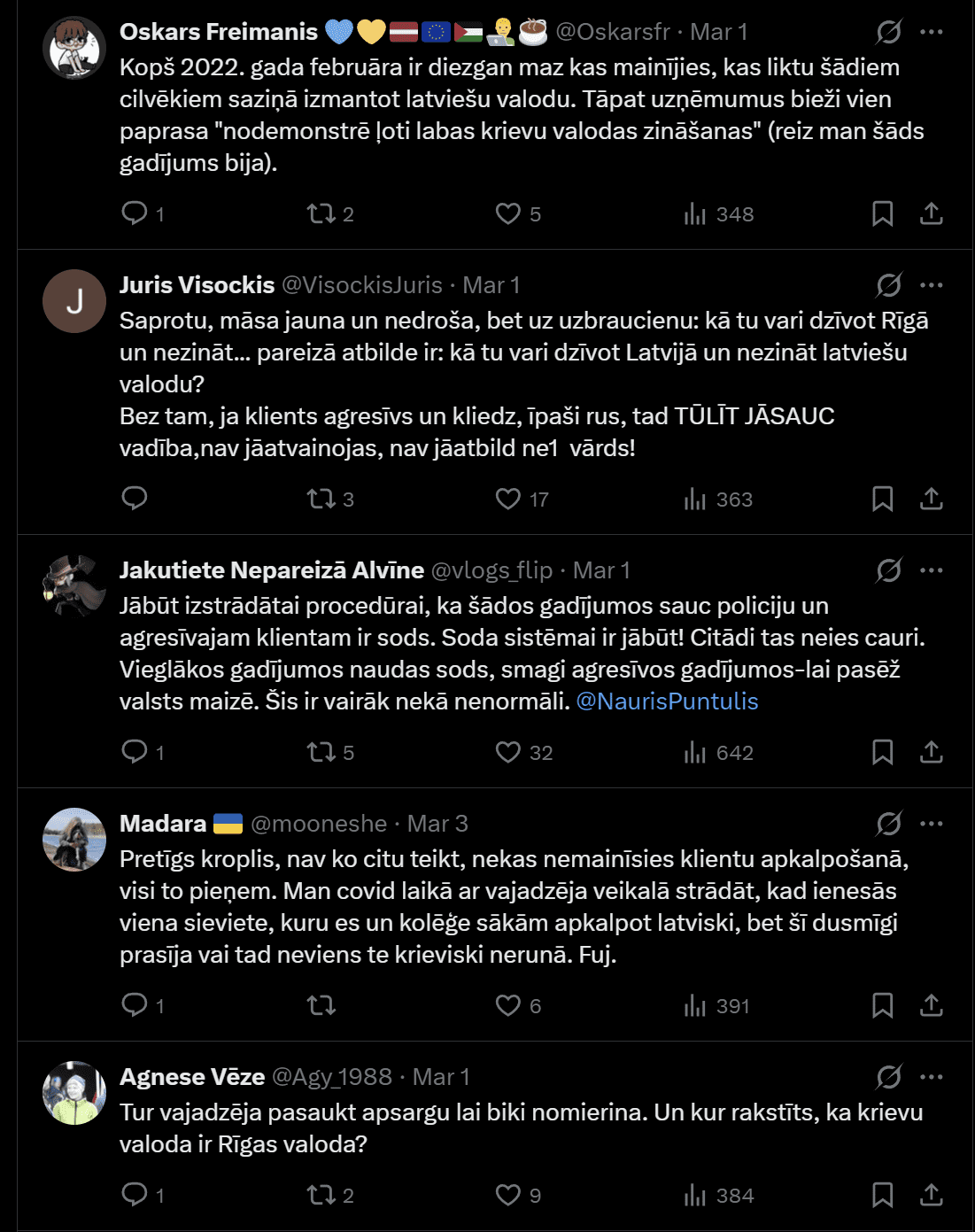Bookmark Juris Visockis's tweet
This screenshot has width=975, height=1232.
[882, 500]
